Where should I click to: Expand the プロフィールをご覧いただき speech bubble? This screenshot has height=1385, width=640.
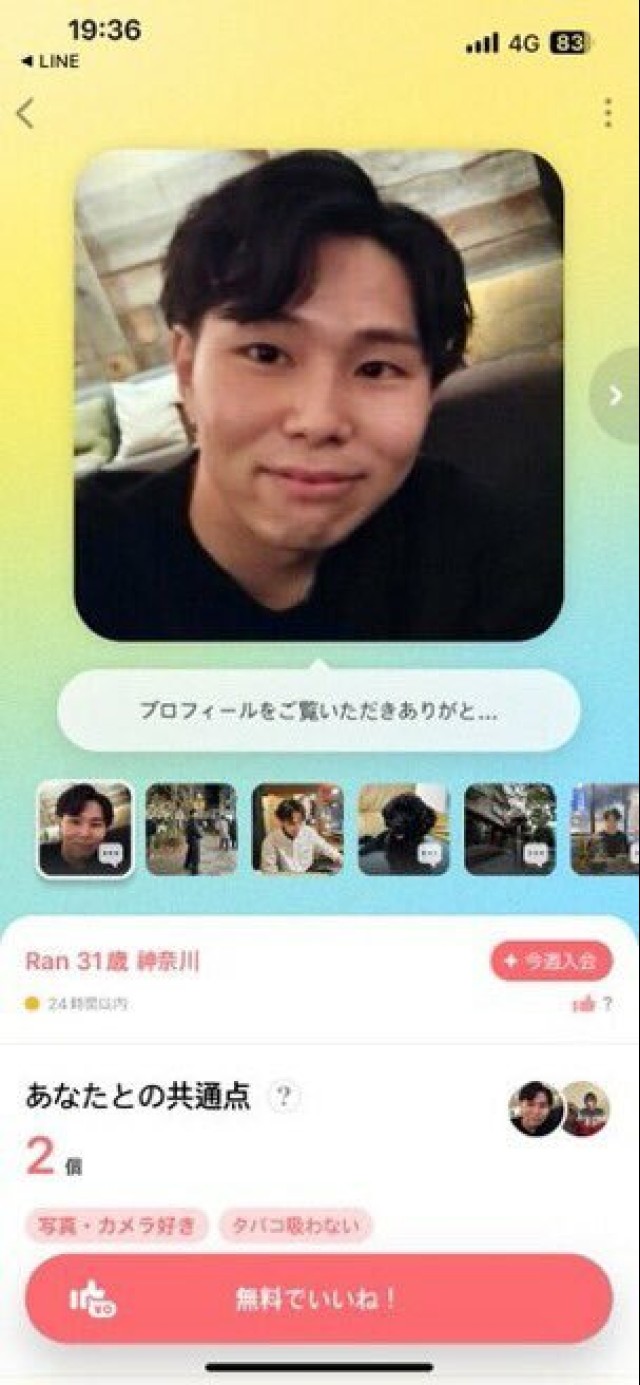(x=319, y=711)
